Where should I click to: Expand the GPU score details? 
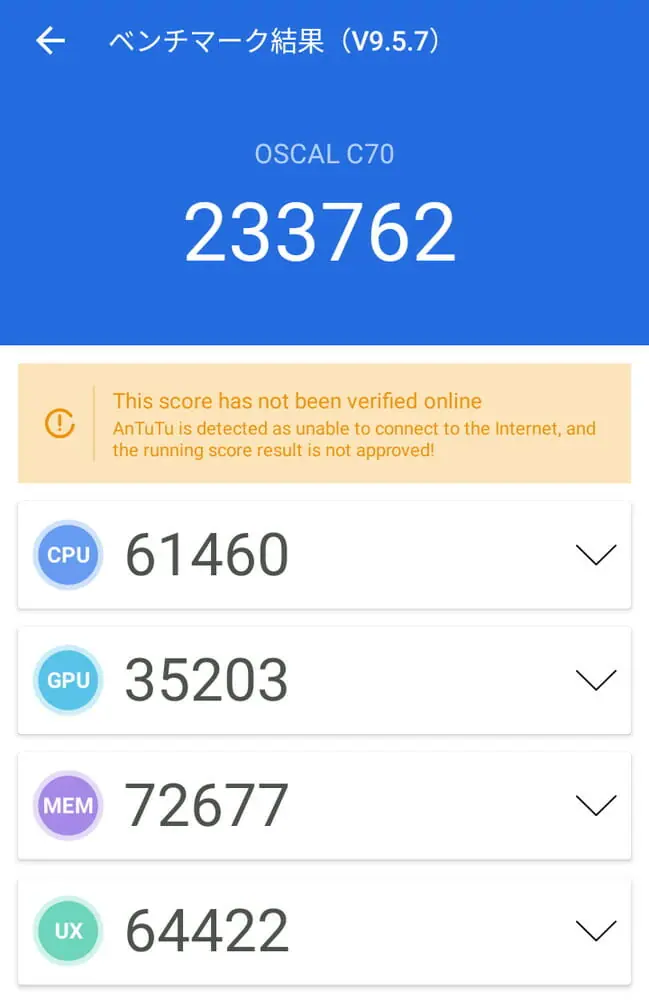596,681
